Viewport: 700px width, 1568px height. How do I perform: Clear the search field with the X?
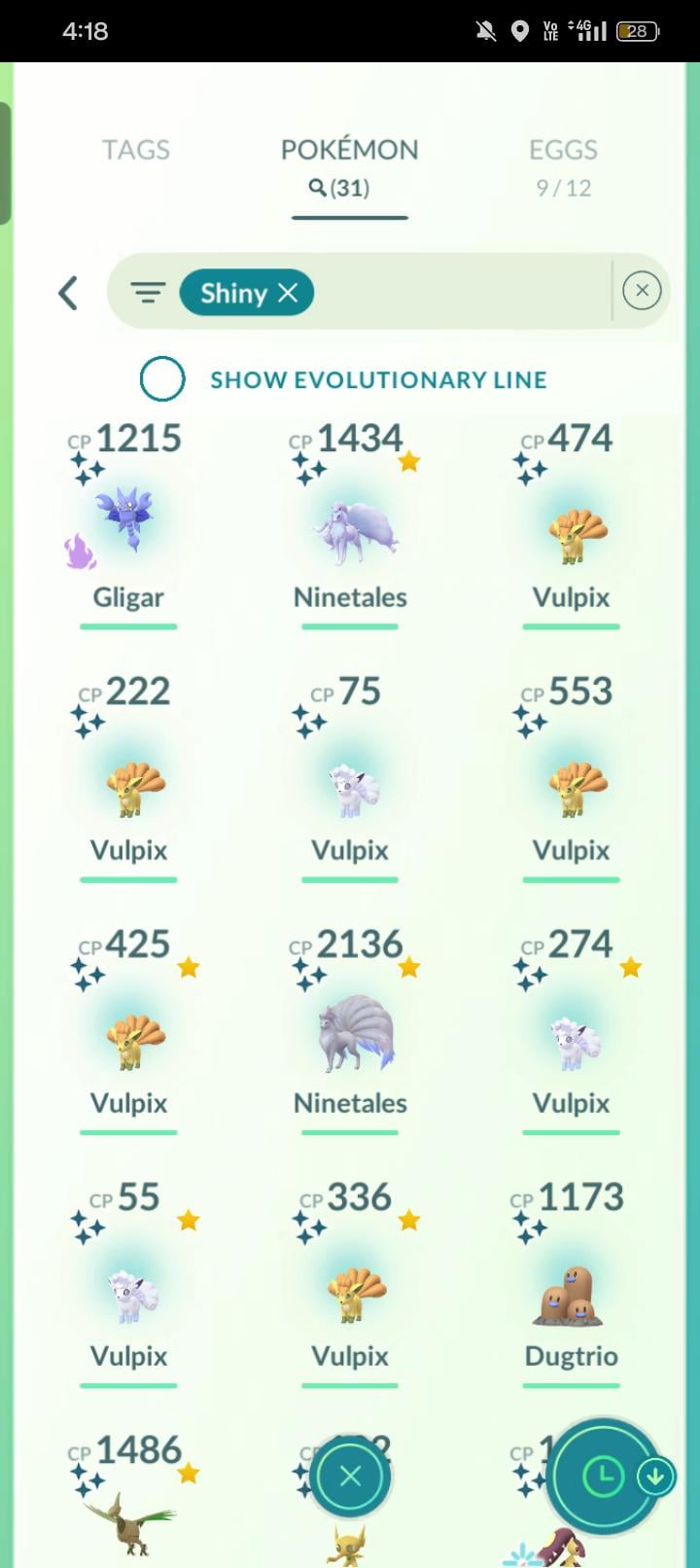[x=642, y=291]
